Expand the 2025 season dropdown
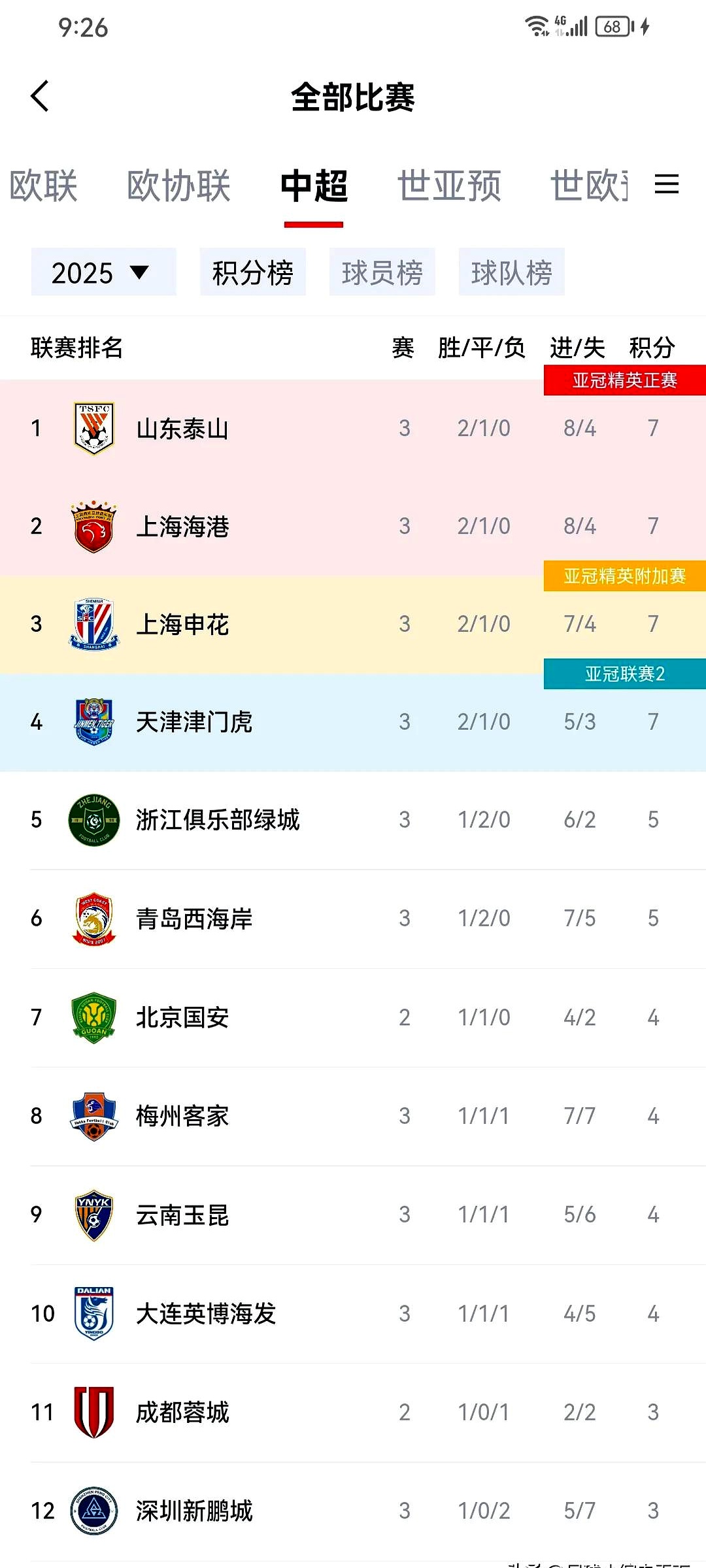706x1568 pixels. coord(103,272)
